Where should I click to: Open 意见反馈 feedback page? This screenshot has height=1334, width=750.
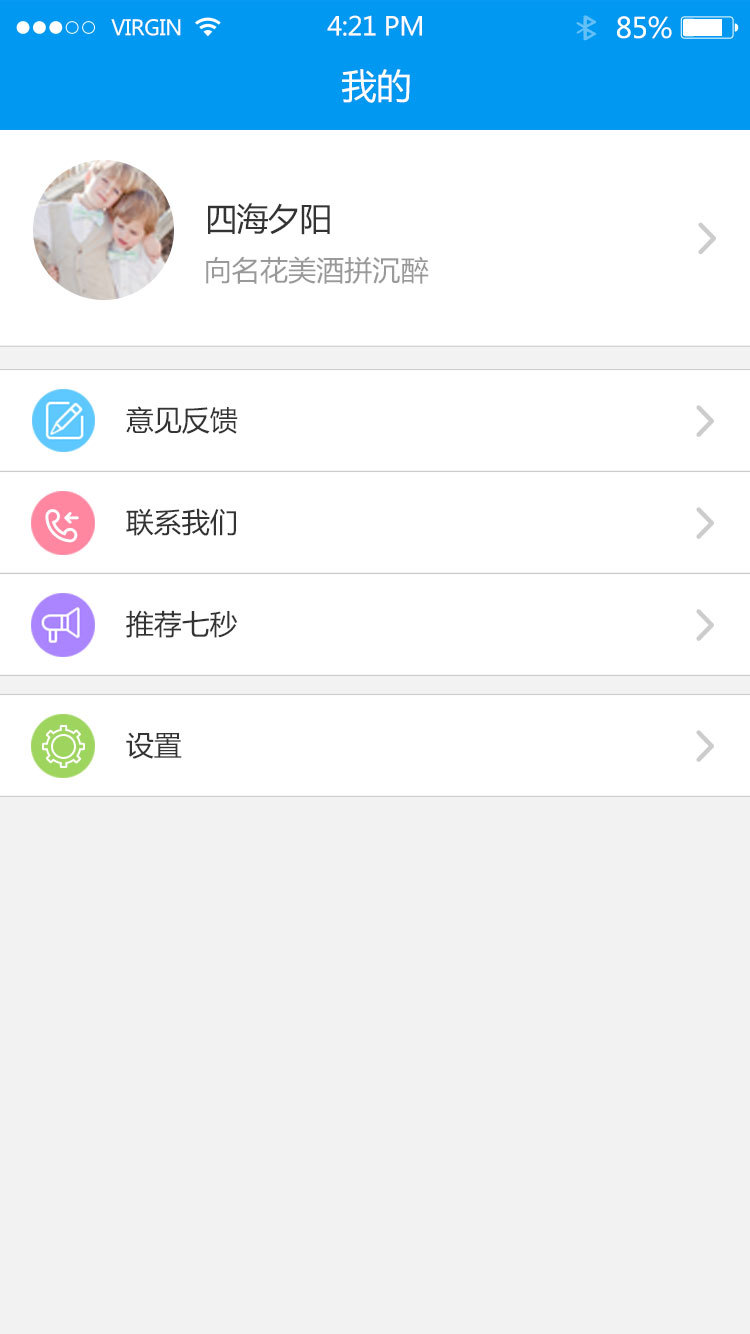tap(375, 421)
